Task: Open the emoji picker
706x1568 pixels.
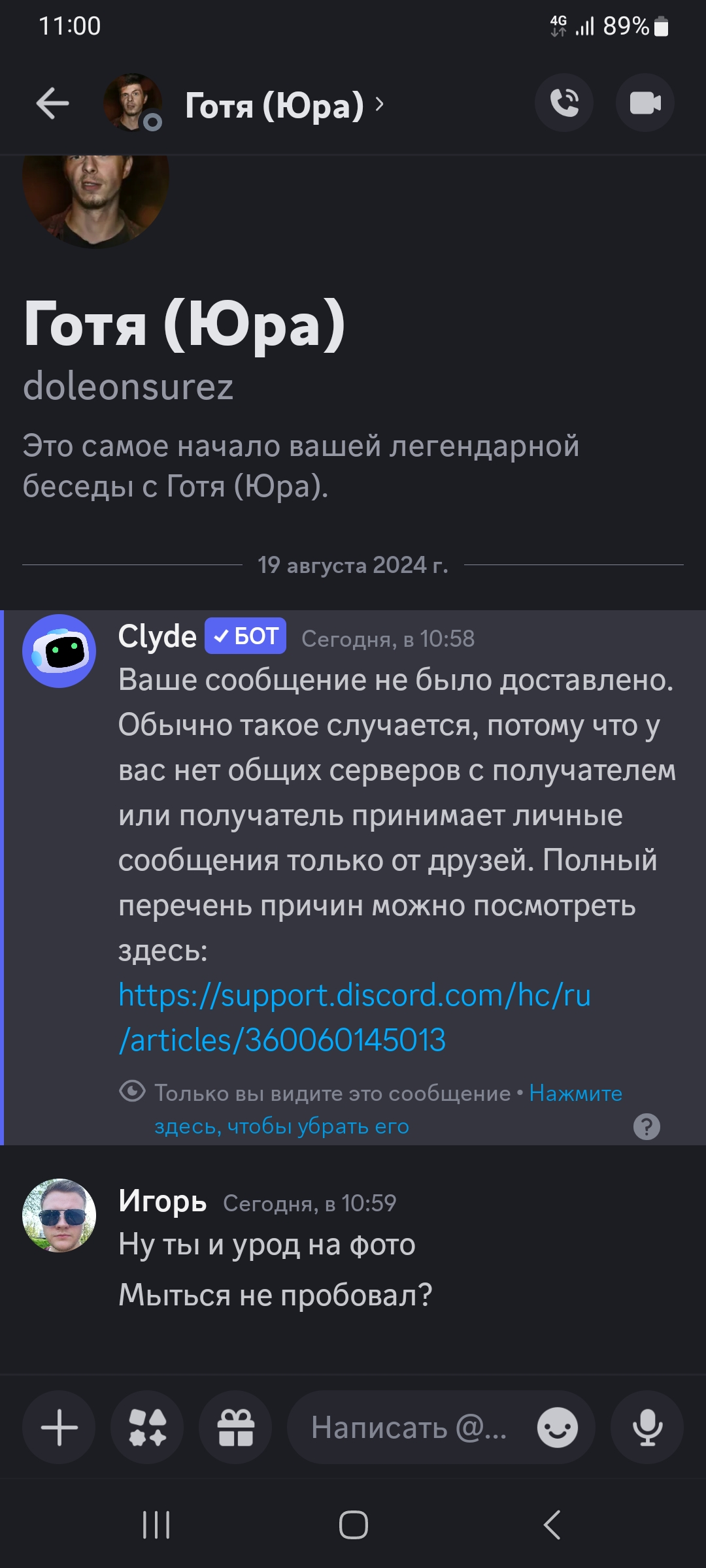Action: click(557, 1428)
